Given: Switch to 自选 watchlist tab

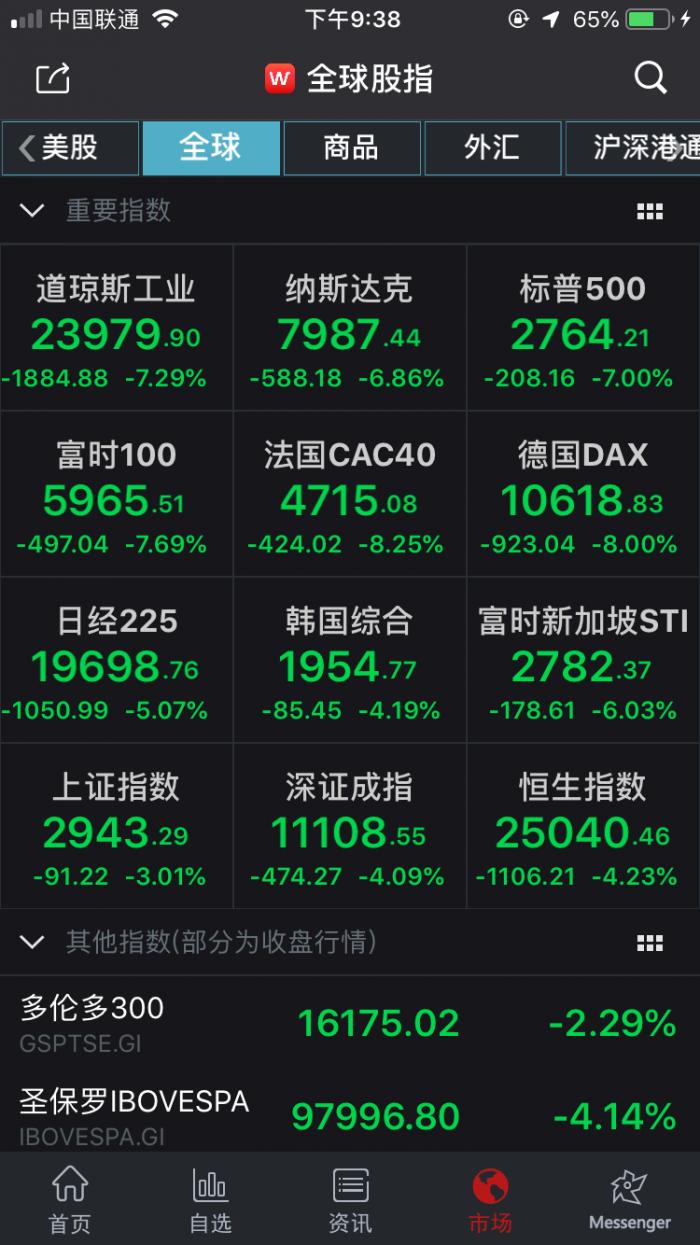Looking at the screenshot, I should click(210, 1200).
